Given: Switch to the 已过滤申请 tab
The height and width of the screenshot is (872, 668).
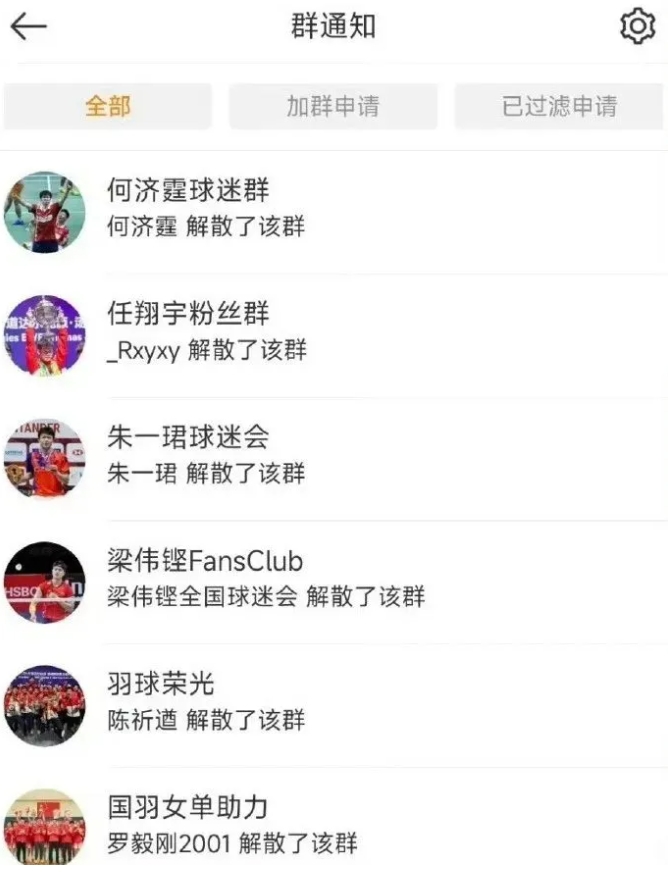Looking at the screenshot, I should pyautogui.click(x=559, y=106).
